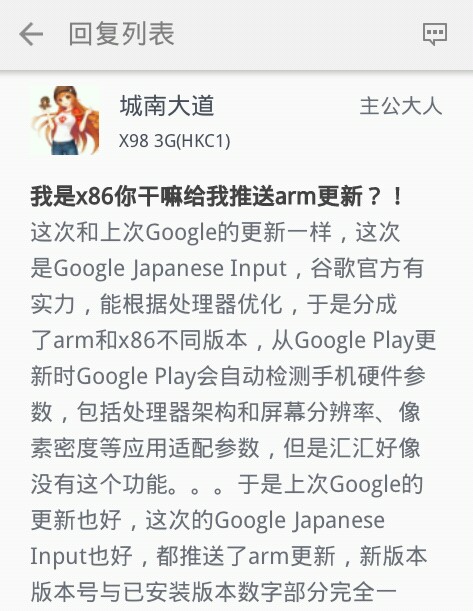473x611 pixels.
Task: Open 城南大道's profile avatar
Action: click(65, 121)
